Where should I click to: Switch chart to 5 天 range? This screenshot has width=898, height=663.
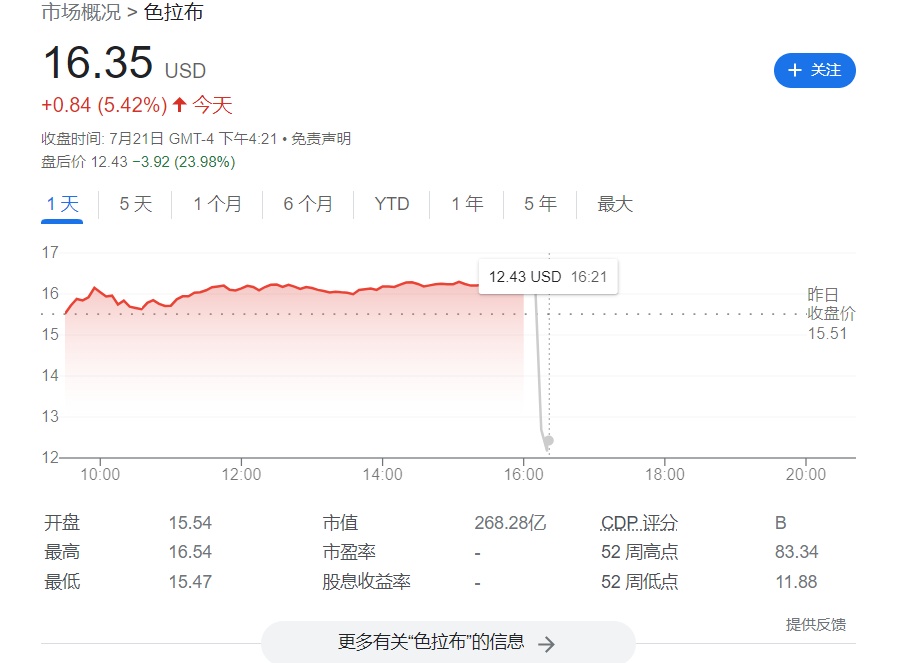point(136,204)
